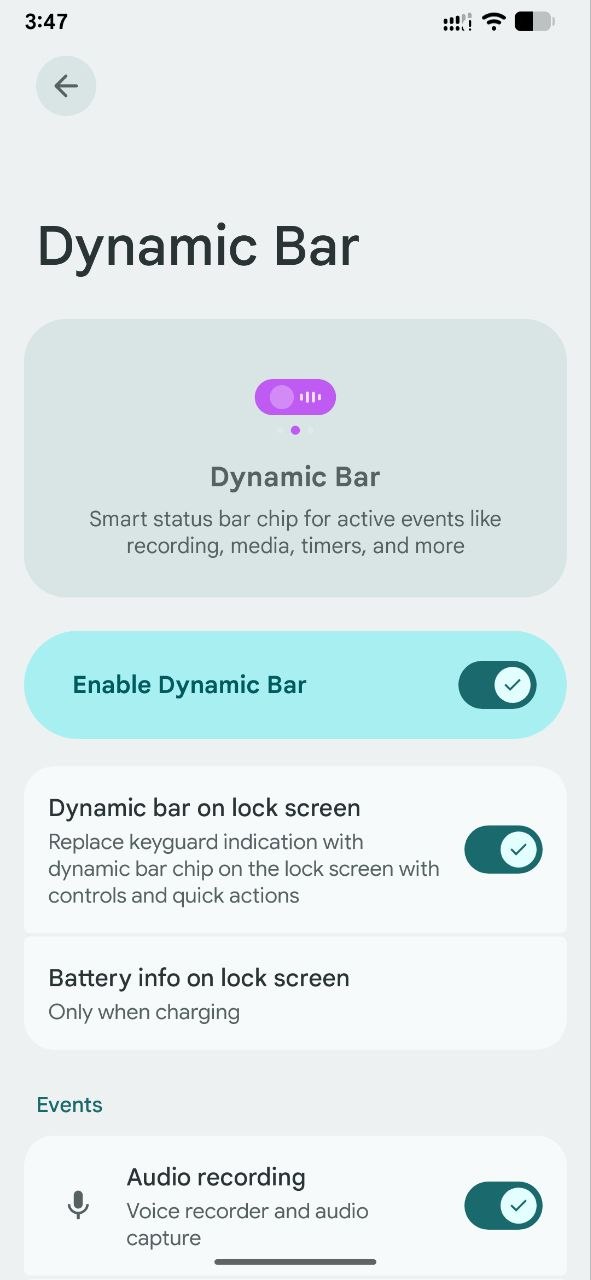Turn off Audio recording event switch
Screen dimensions: 591x1280
[x=503, y=1206]
